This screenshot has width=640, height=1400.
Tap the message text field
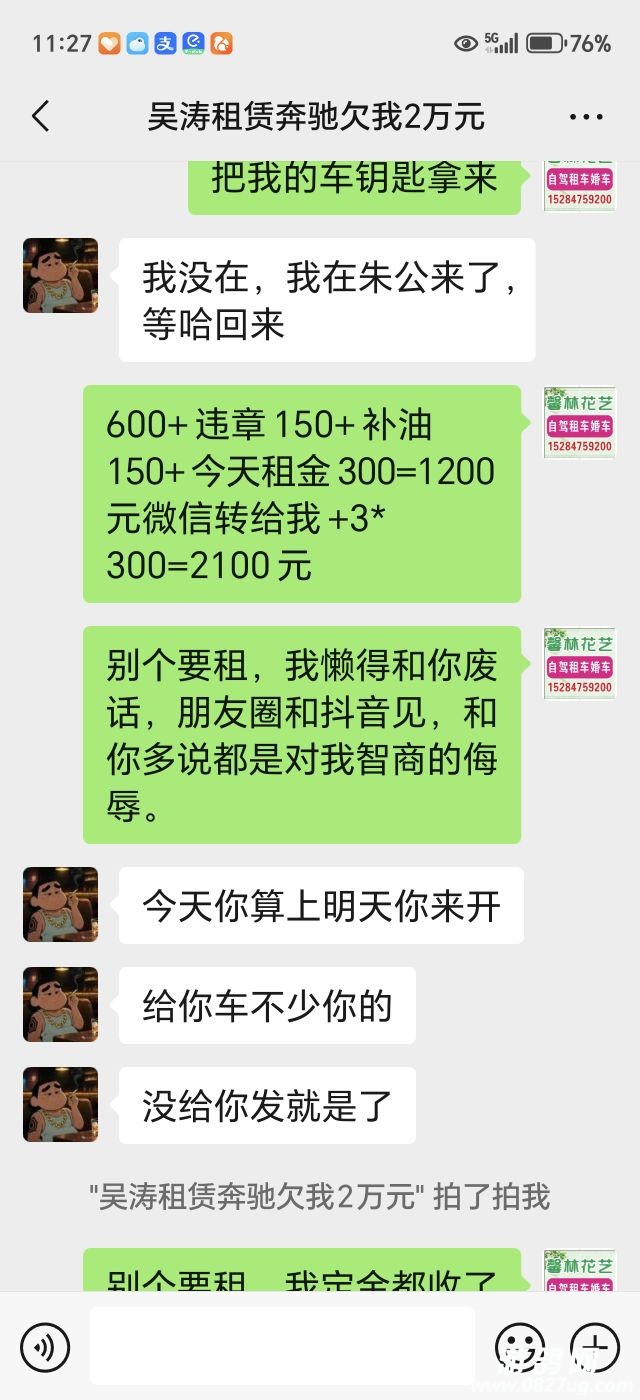point(282,1346)
